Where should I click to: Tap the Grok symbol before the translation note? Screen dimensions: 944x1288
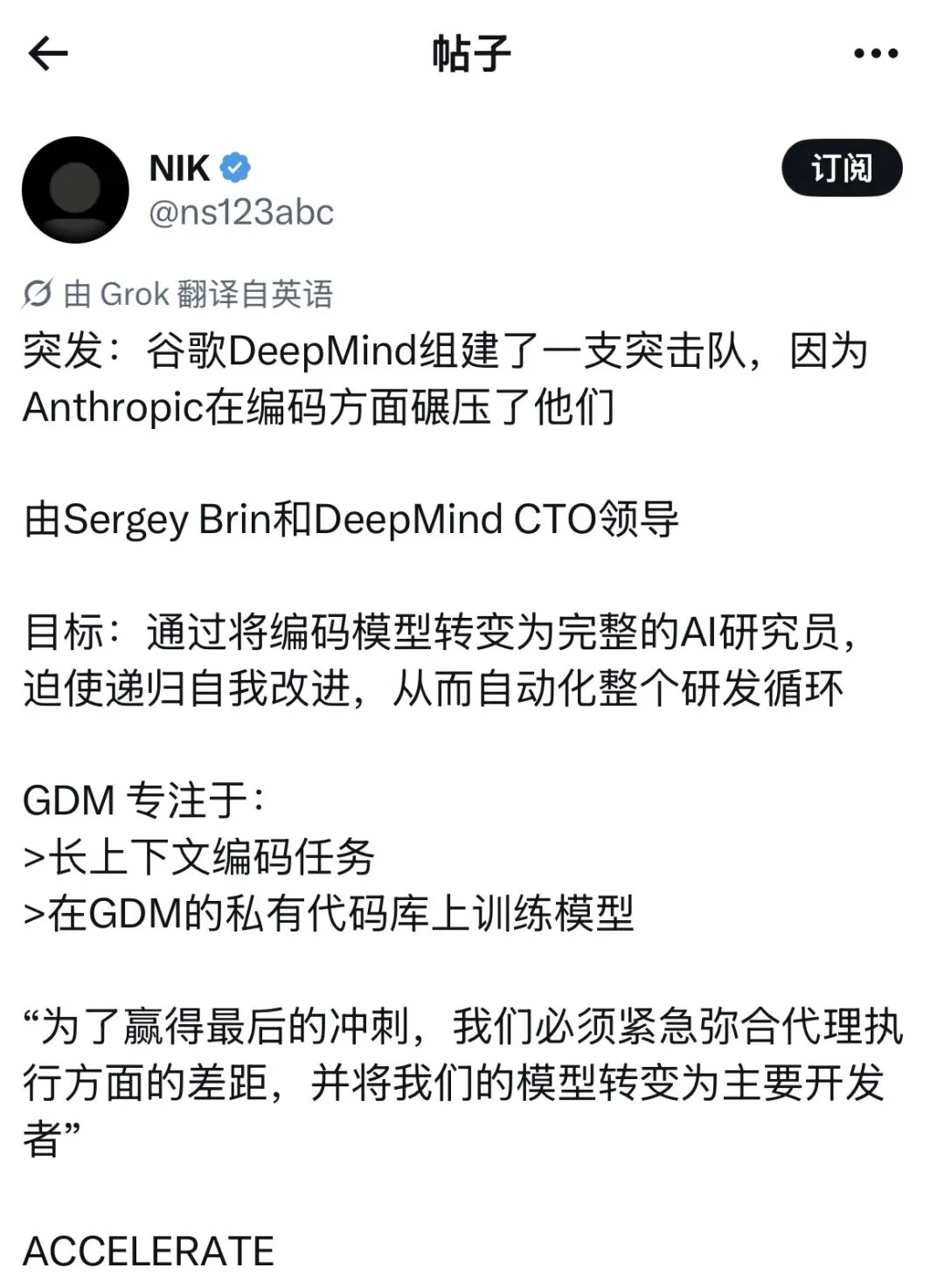pyautogui.click(x=36, y=294)
